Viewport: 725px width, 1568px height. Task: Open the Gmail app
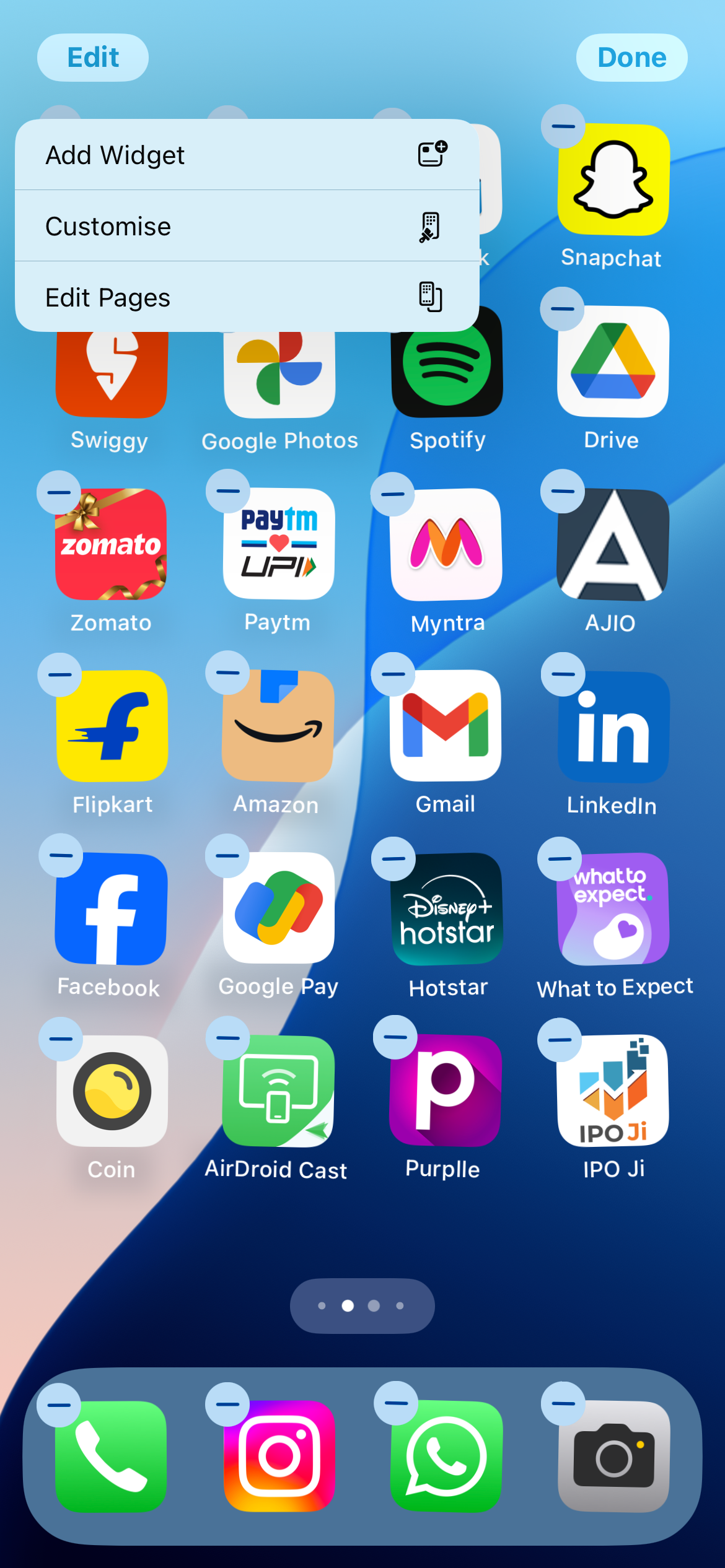[446, 726]
